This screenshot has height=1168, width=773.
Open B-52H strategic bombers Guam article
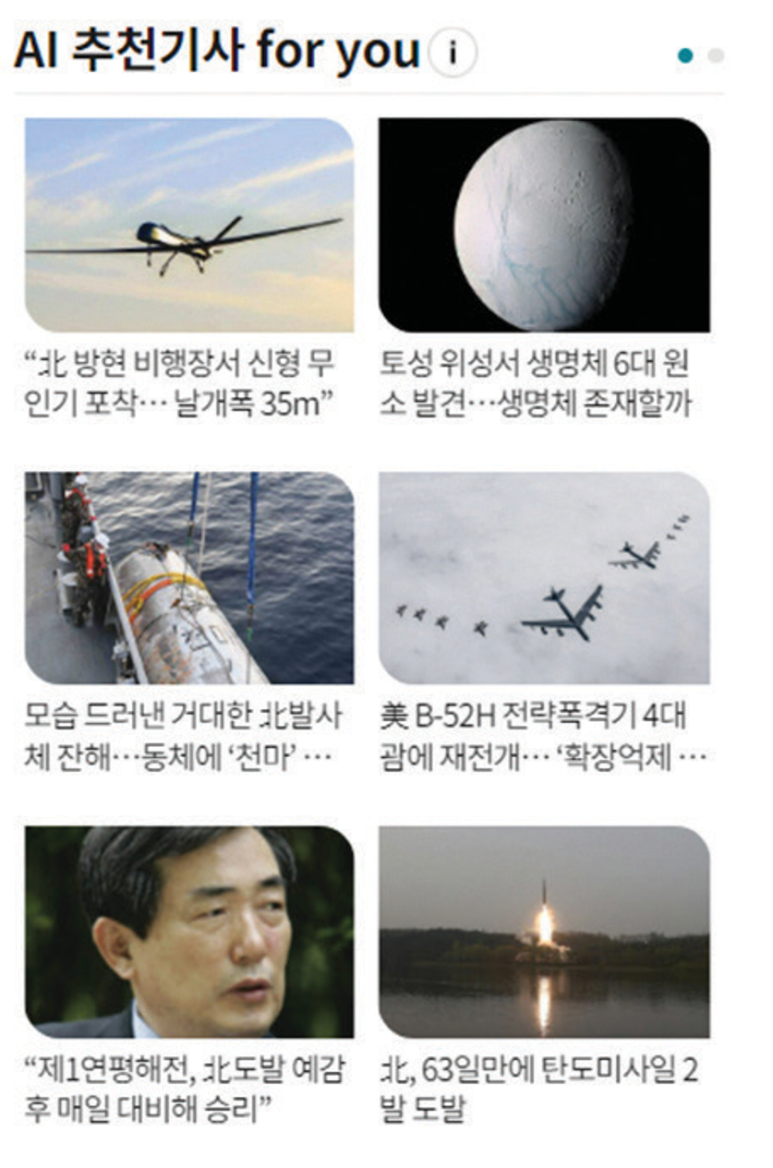(544, 578)
